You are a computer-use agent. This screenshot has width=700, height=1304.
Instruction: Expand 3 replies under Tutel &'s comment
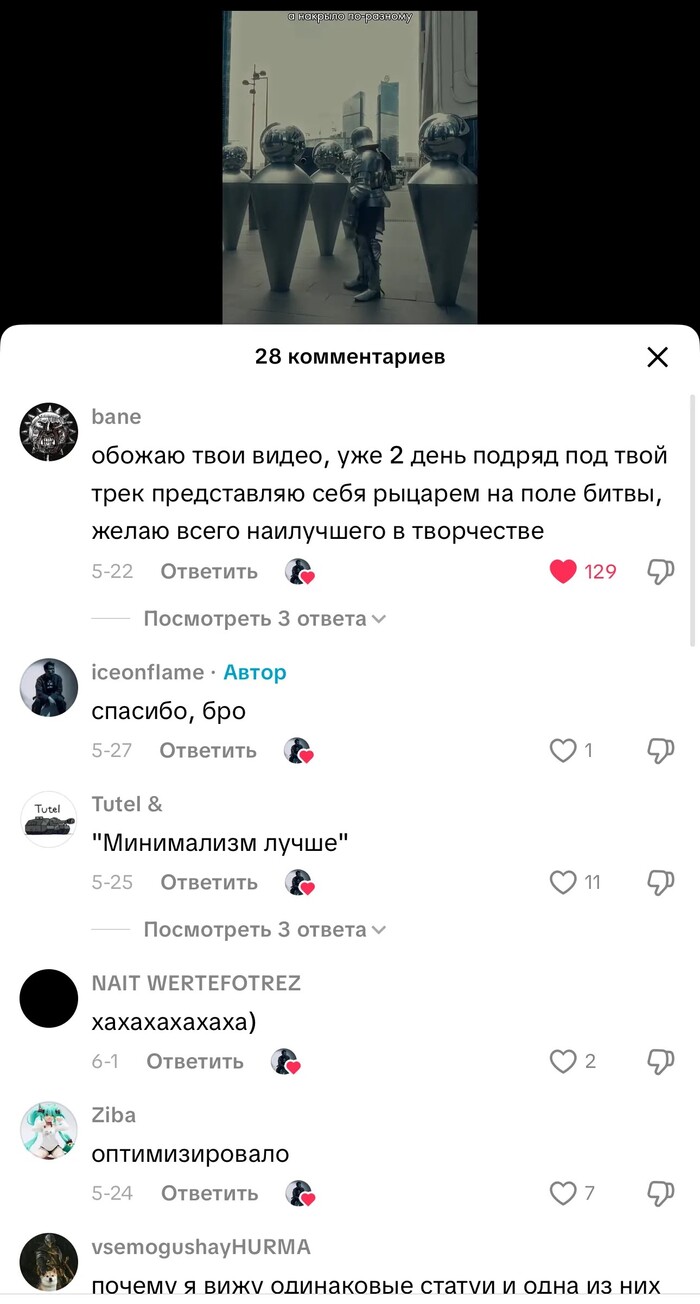[264, 930]
